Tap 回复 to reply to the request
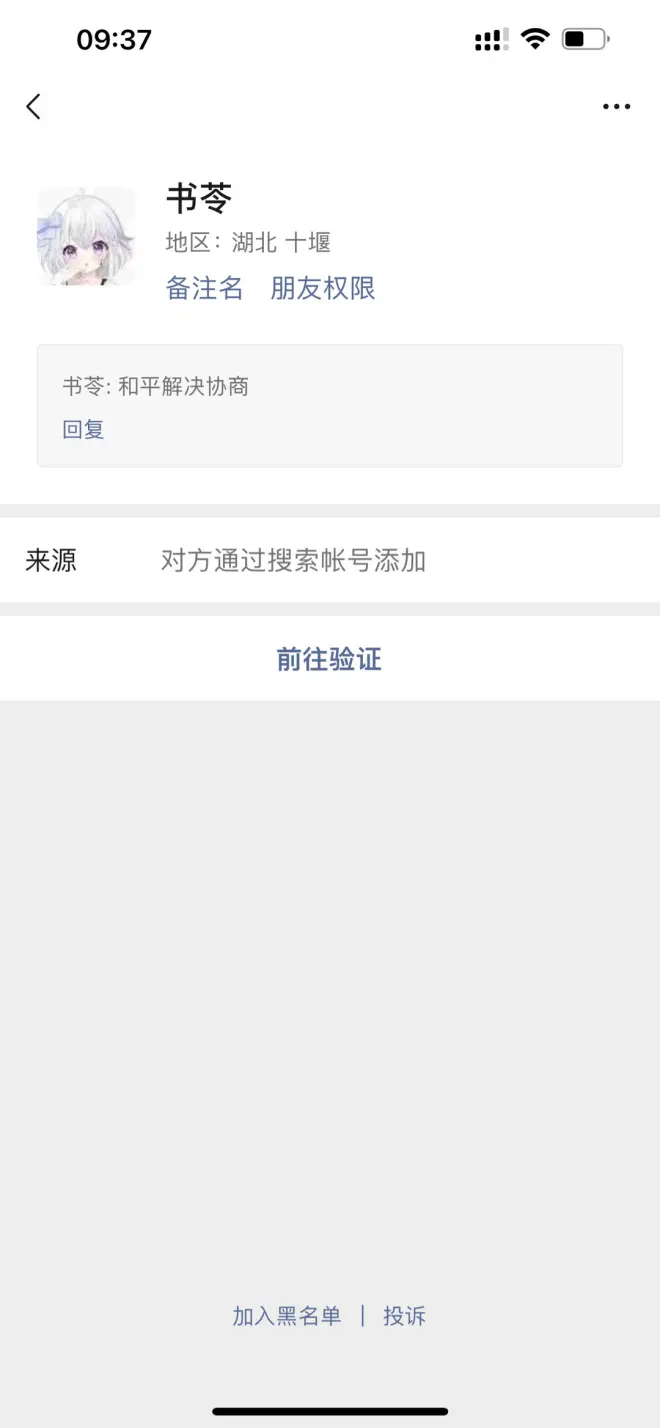This screenshot has width=660, height=1428. pos(83,430)
